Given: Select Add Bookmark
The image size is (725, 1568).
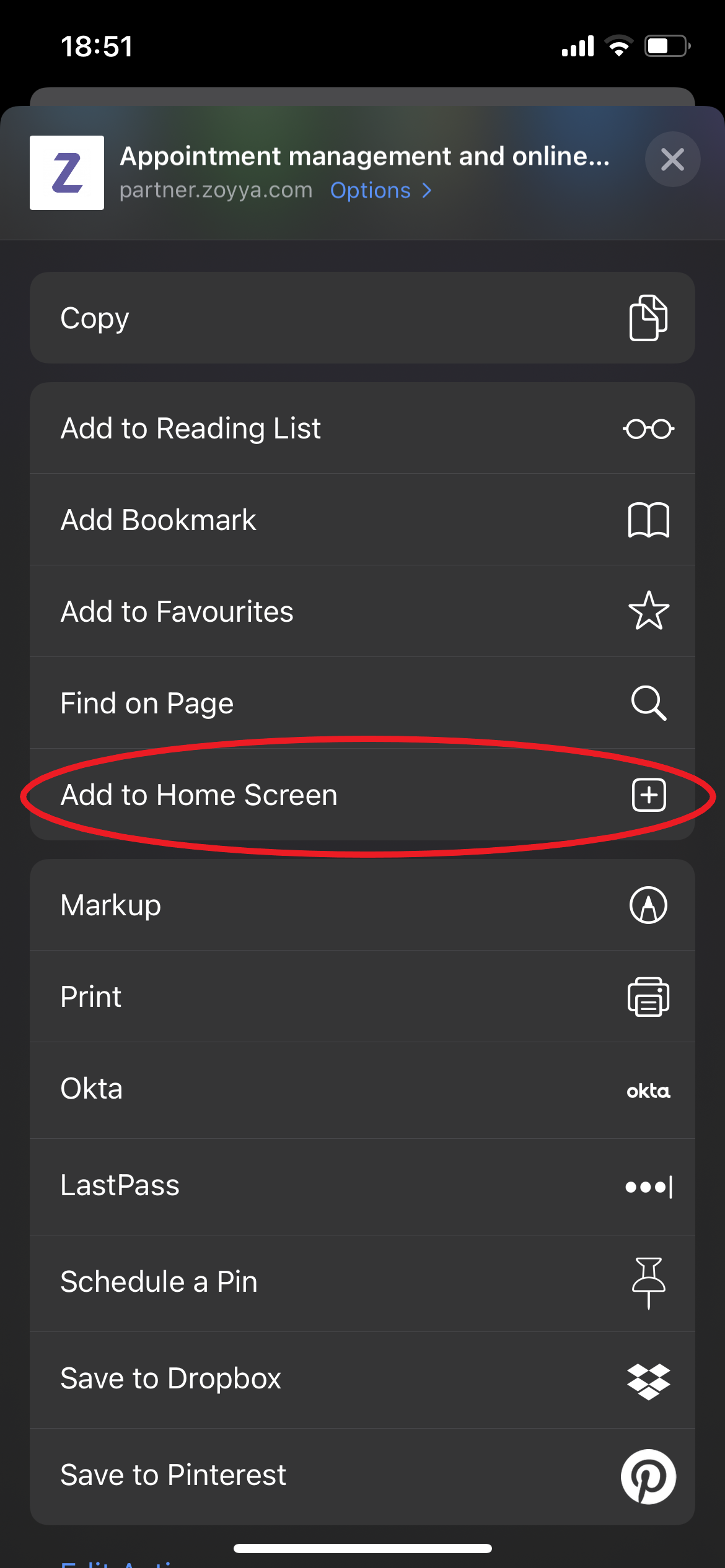Looking at the screenshot, I should pos(362,520).
